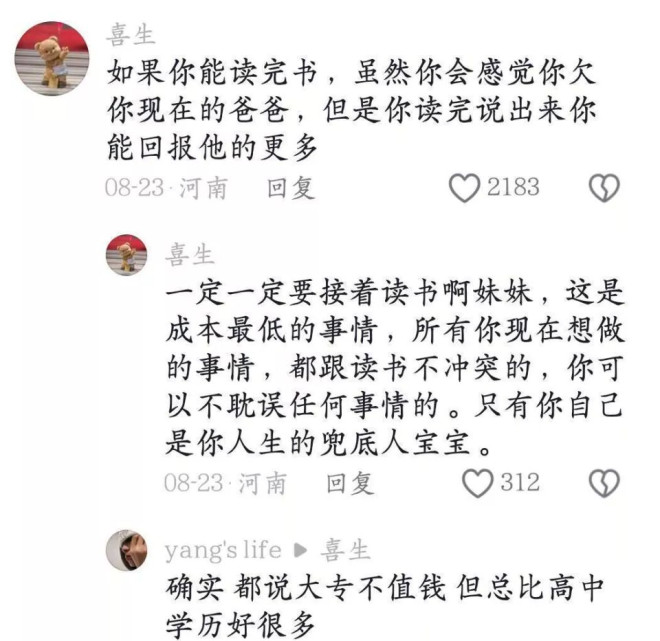Open 喜生's large teddy bear avatar
The image size is (660, 641).
pos(51,59)
